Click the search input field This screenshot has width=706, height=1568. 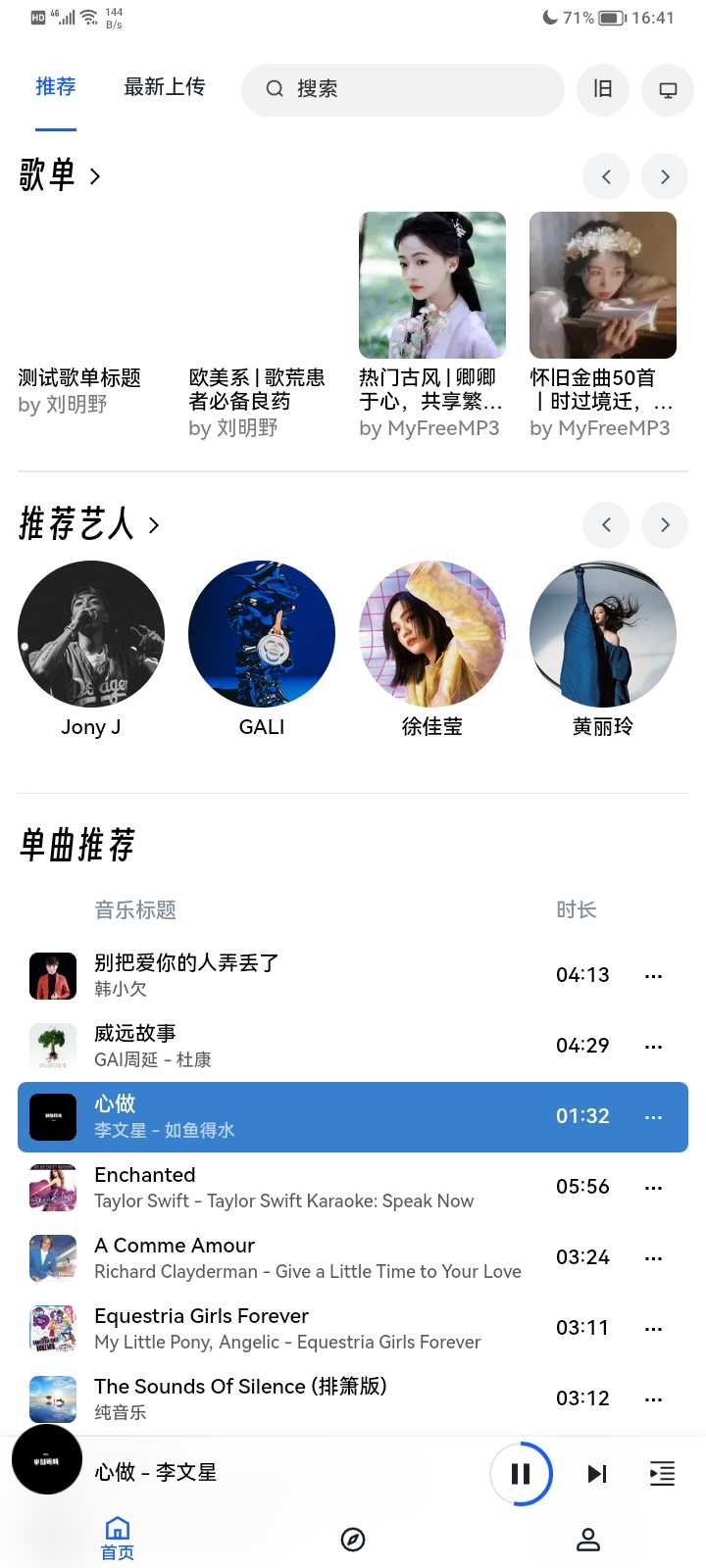coord(402,89)
